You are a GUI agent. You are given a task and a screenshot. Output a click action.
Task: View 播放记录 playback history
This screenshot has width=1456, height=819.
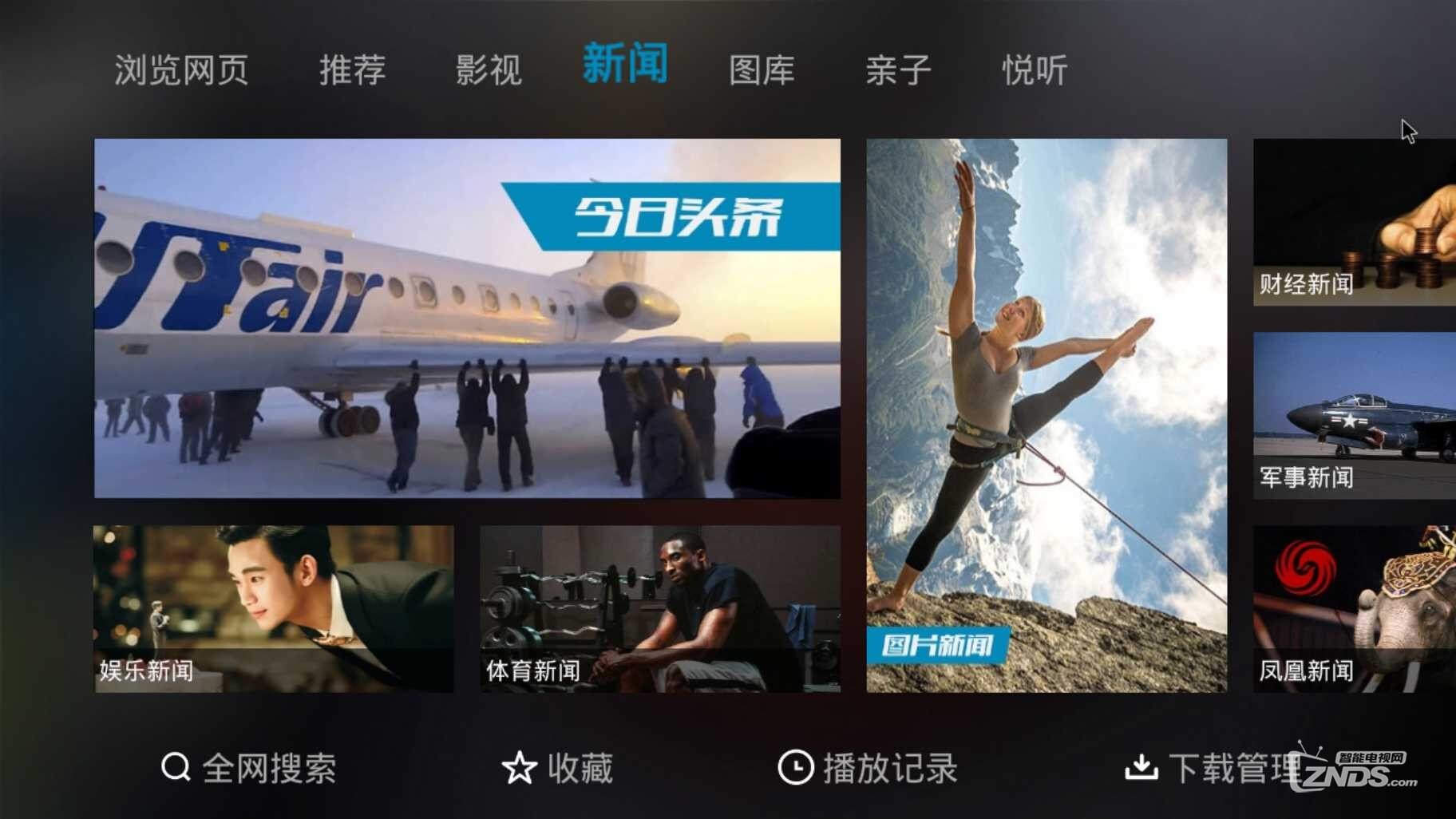tap(868, 768)
